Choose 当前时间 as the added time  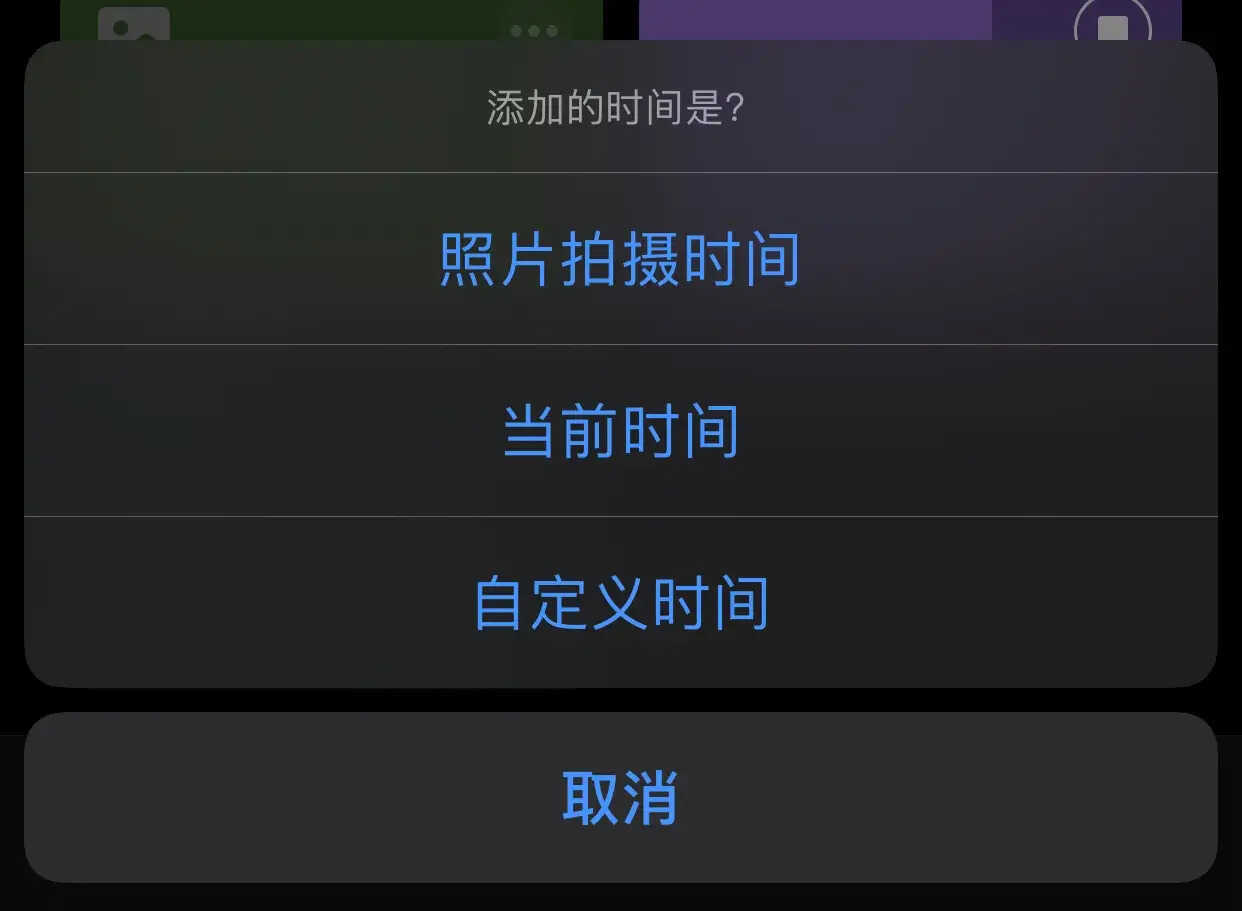(x=620, y=431)
